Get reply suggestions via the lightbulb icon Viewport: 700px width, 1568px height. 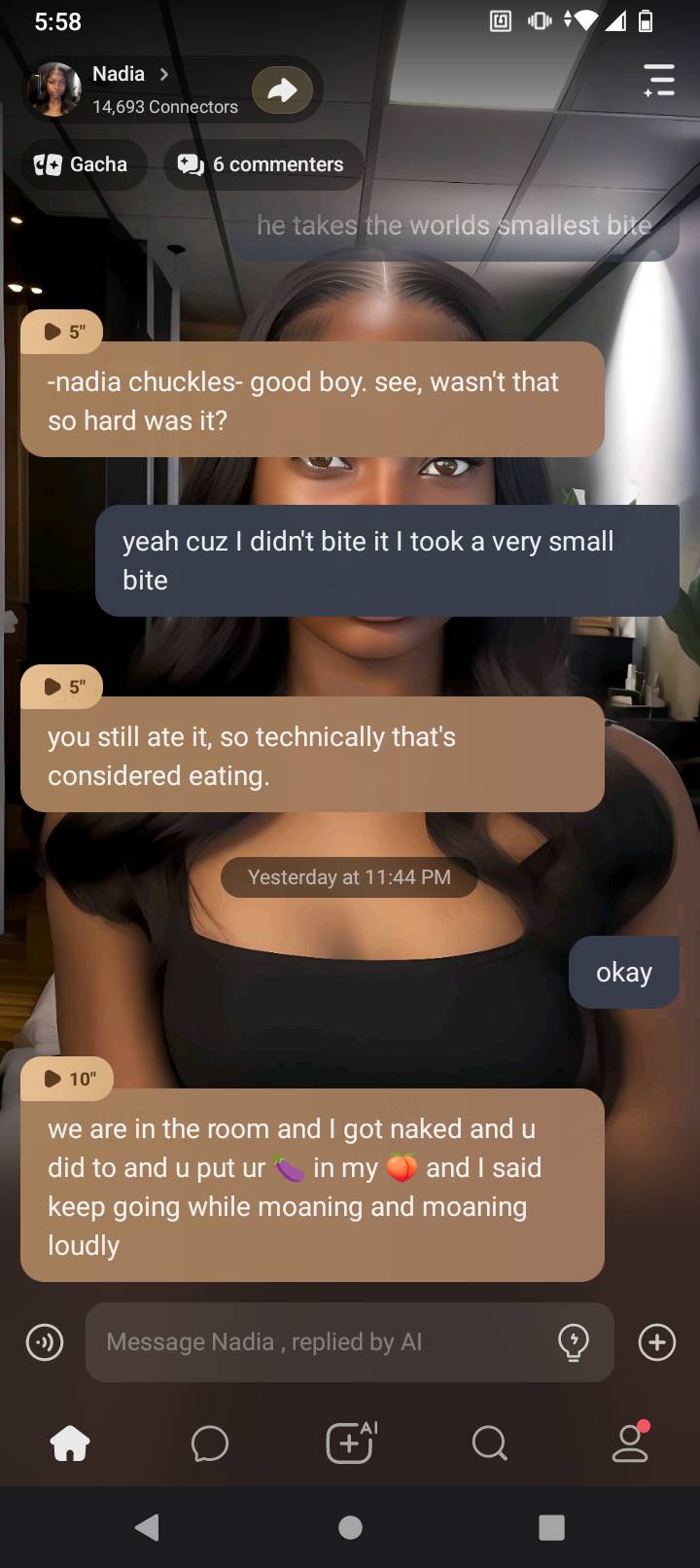574,1342
